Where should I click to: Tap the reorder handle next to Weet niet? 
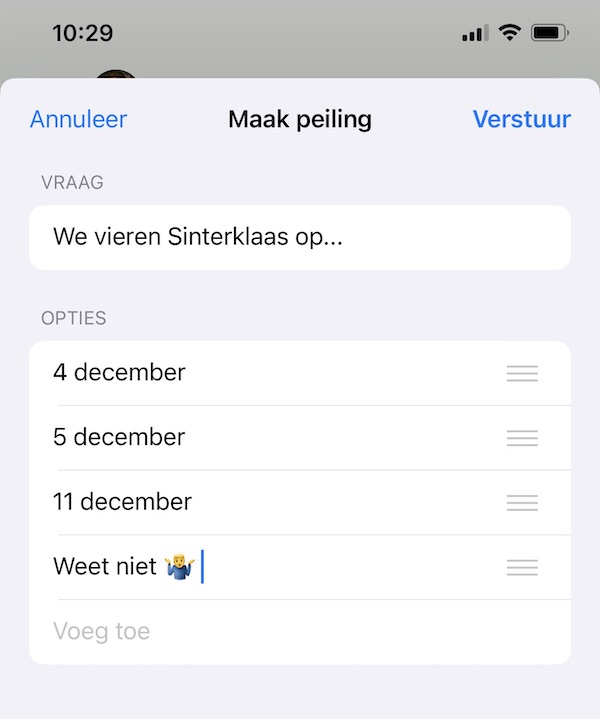(x=522, y=567)
